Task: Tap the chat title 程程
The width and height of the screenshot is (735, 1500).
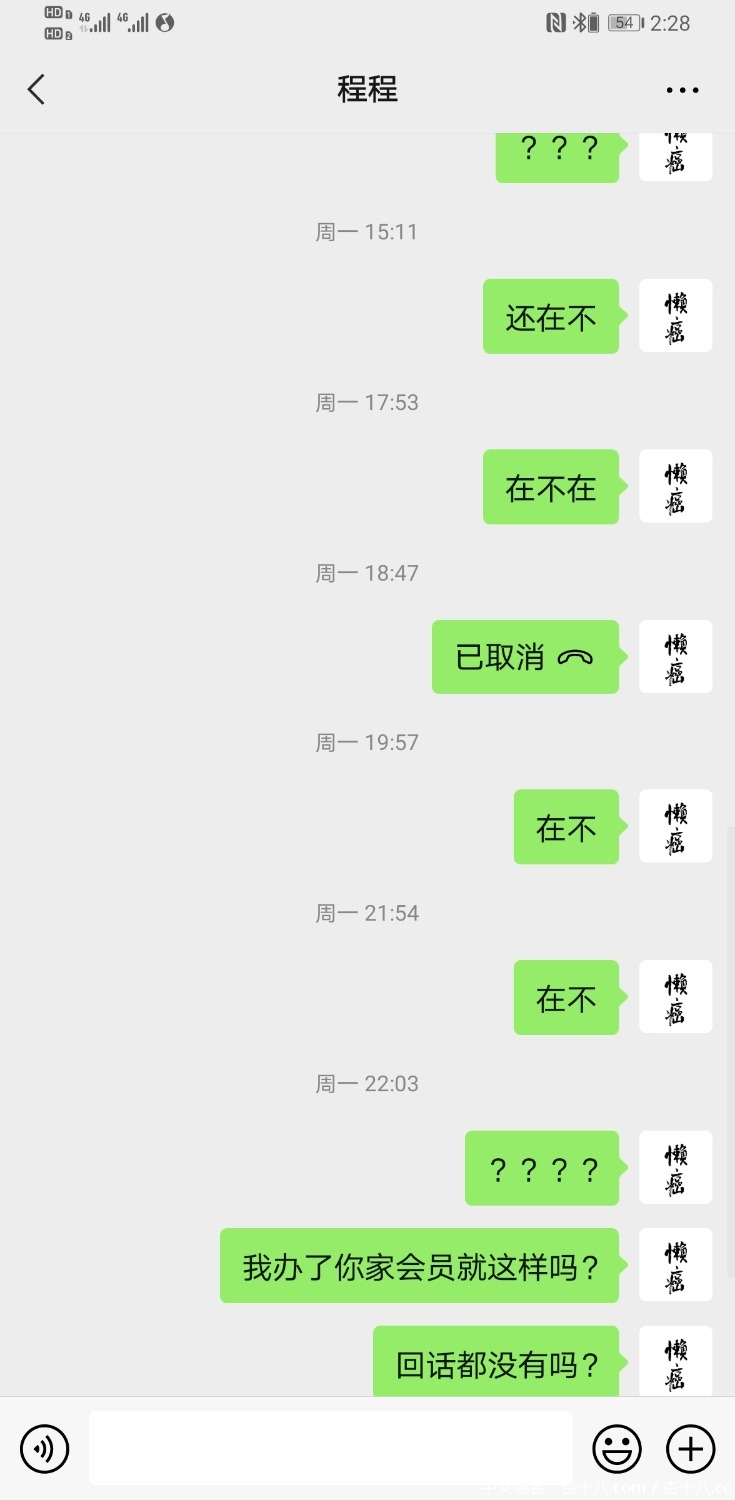Action: 367,89
